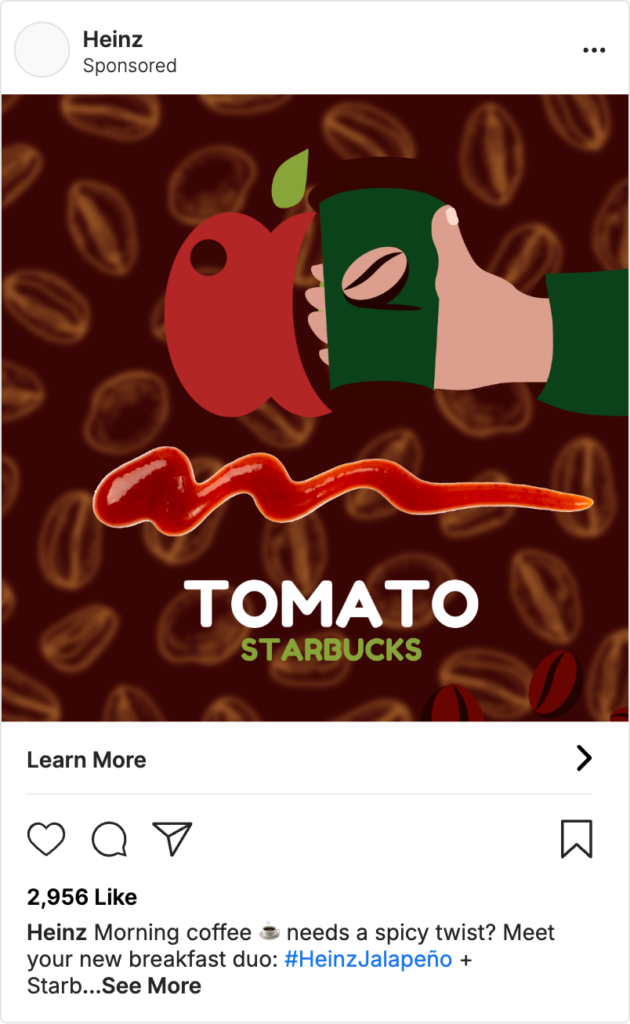The width and height of the screenshot is (630, 1024).
Task: Open comments on the post
Action: click(x=109, y=839)
